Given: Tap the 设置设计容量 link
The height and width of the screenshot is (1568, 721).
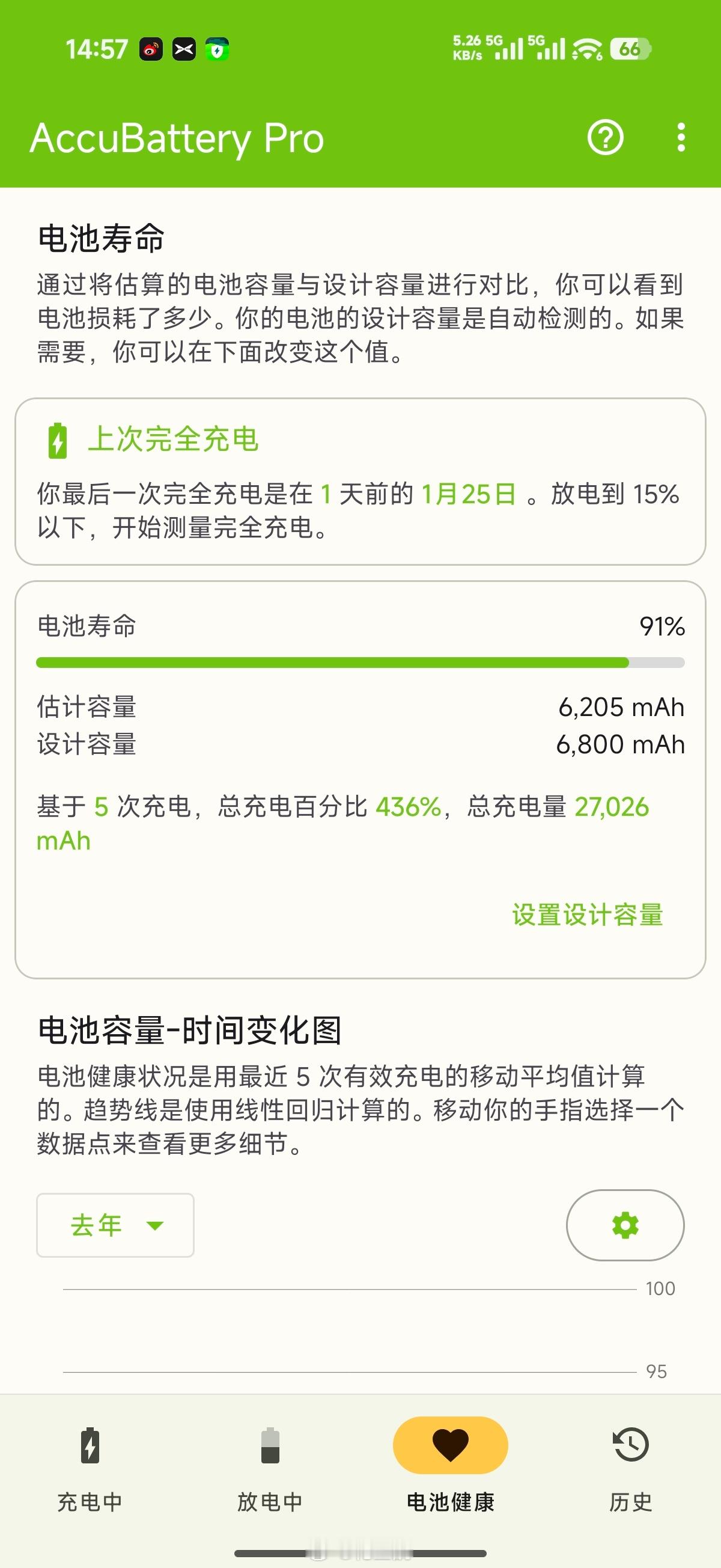Looking at the screenshot, I should tap(588, 916).
